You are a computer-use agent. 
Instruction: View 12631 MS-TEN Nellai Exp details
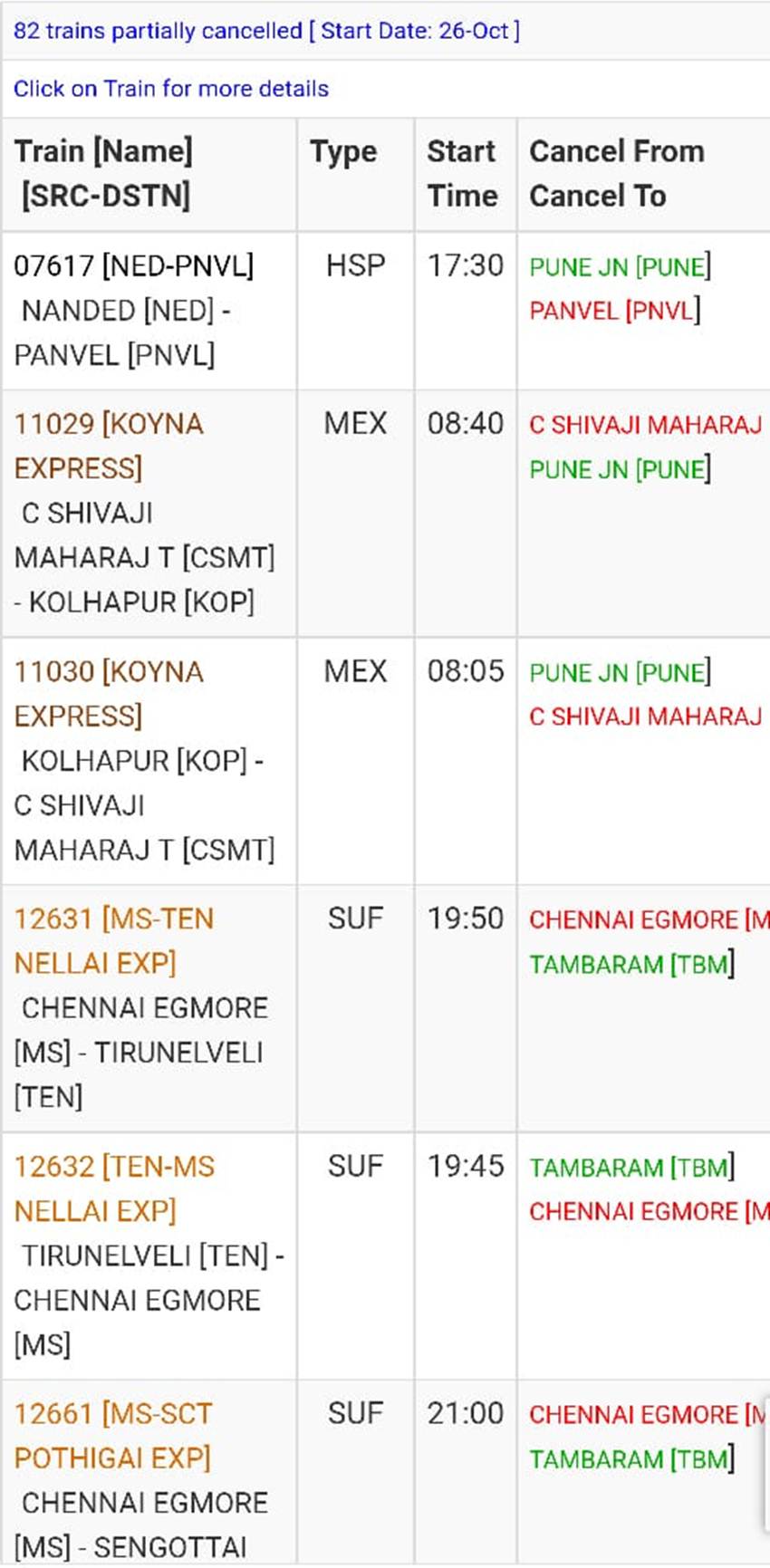pos(114,941)
